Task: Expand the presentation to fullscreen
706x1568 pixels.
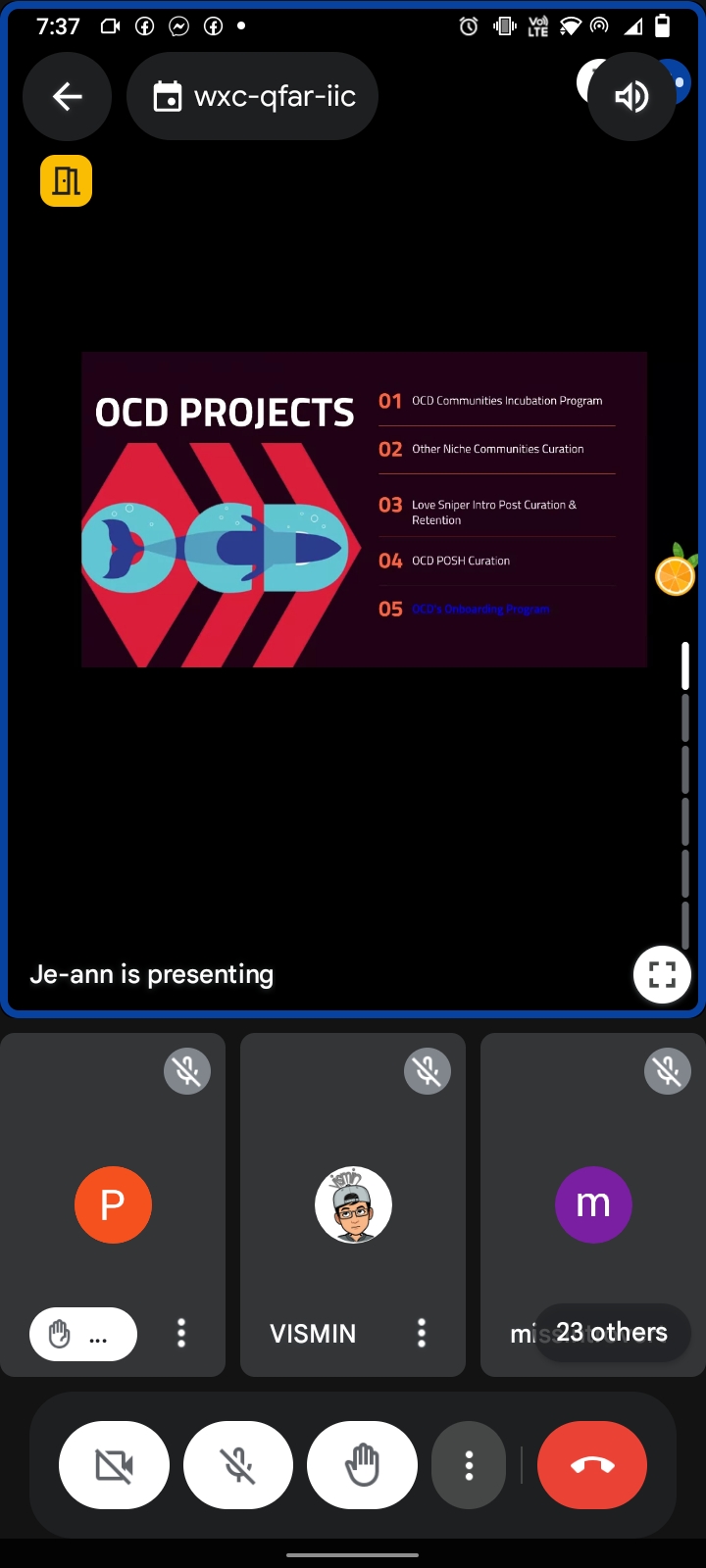Action: [662, 974]
